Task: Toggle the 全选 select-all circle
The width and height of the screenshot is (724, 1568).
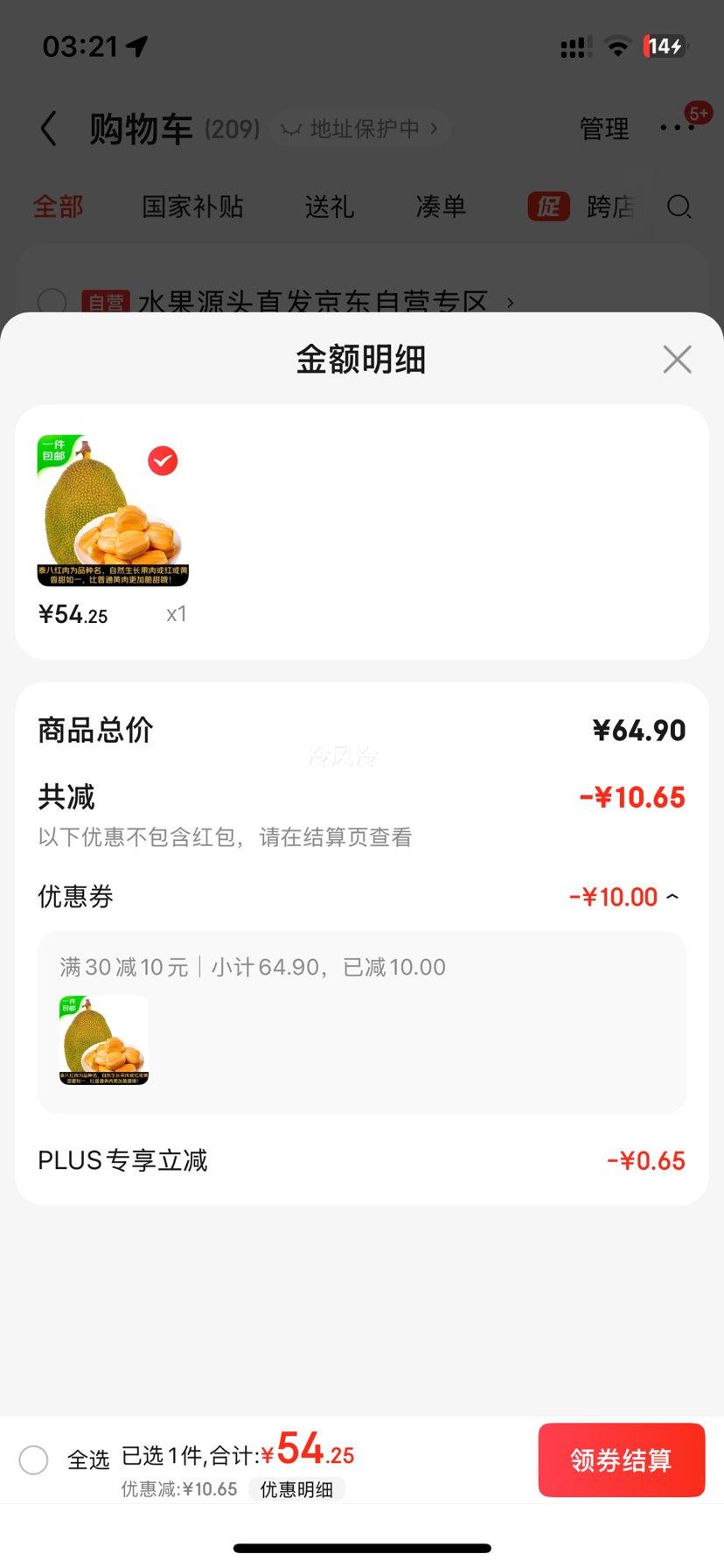Action: pos(34,1459)
